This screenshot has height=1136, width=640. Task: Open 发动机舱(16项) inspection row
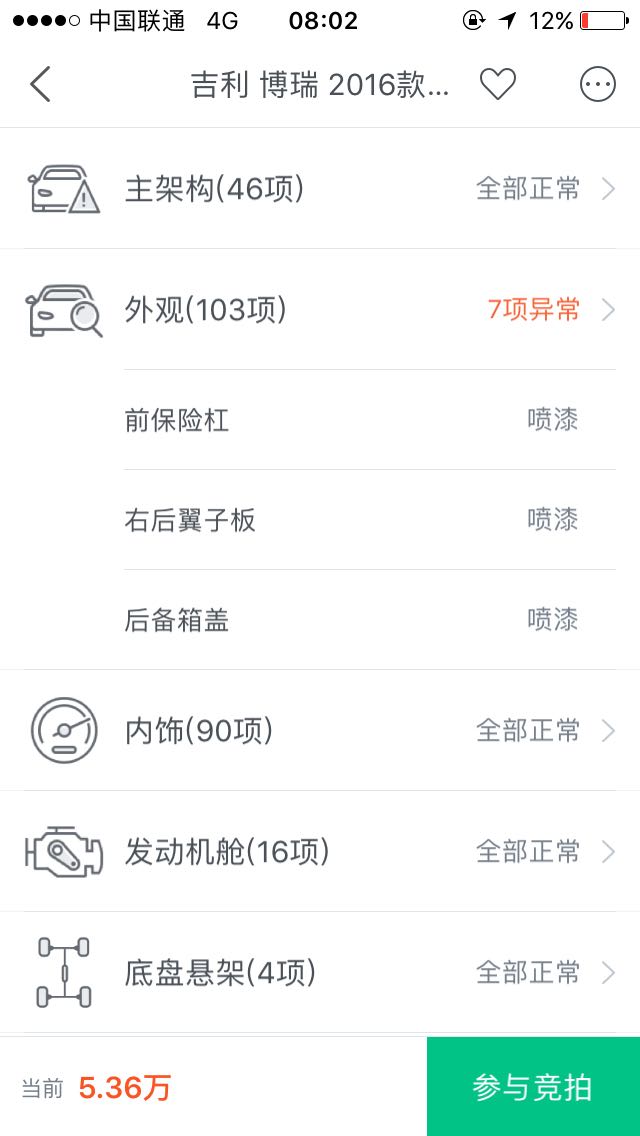320,852
